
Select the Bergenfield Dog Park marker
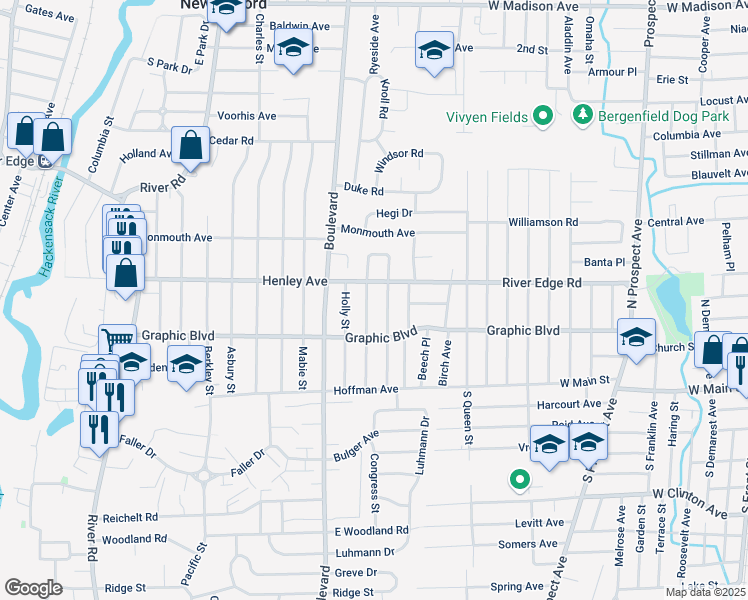click(584, 117)
